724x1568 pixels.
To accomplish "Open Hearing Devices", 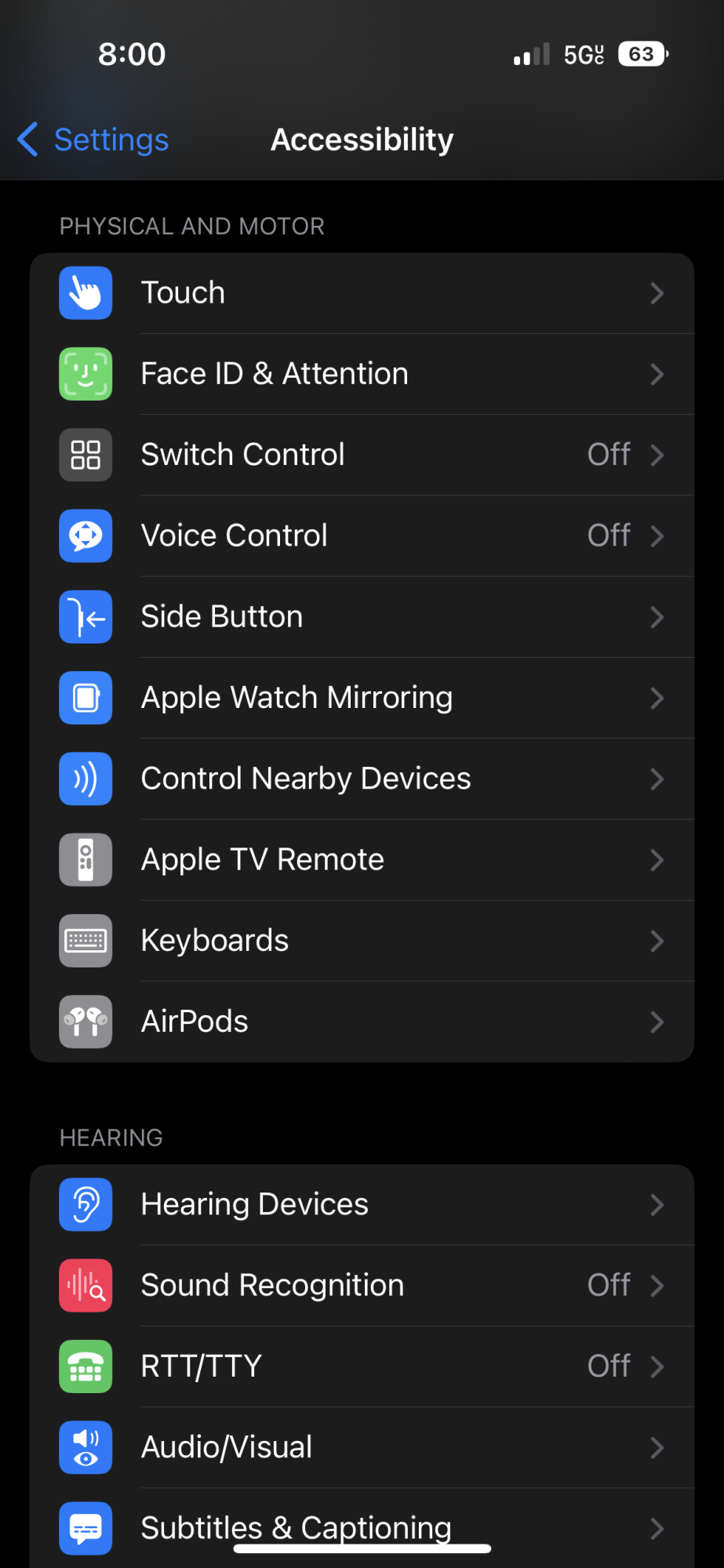I will pos(361,1204).
